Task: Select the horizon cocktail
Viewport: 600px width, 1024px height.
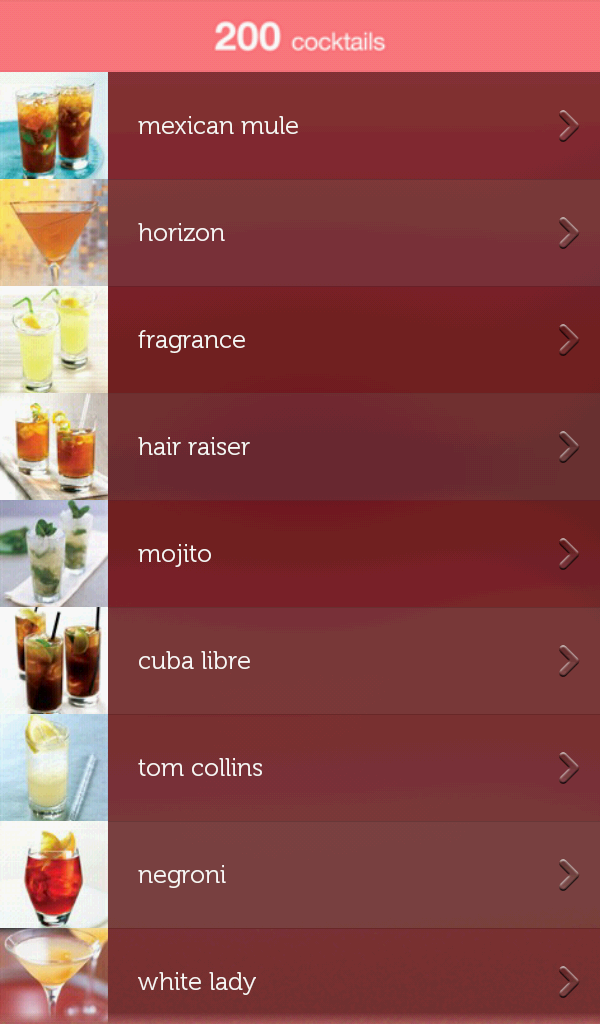Action: click(300, 233)
